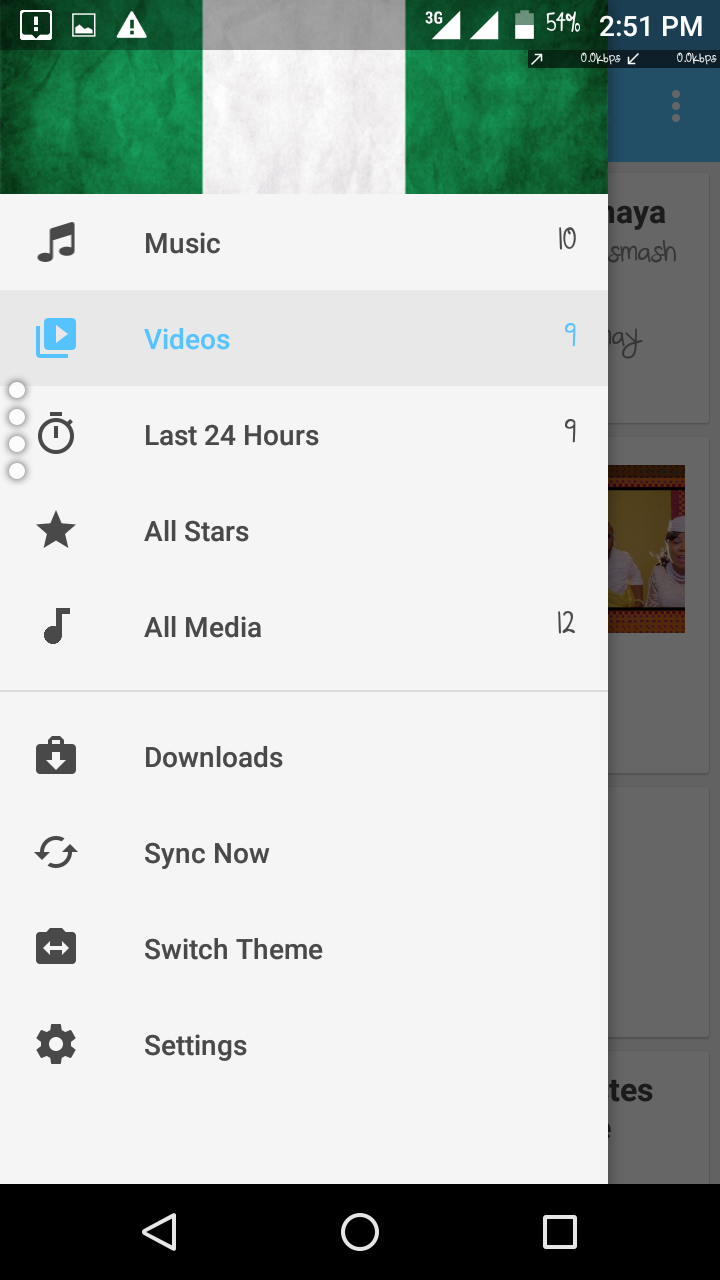Show media from Last 24 Hours
Image resolution: width=720 pixels, height=1280 pixels.
[x=304, y=435]
